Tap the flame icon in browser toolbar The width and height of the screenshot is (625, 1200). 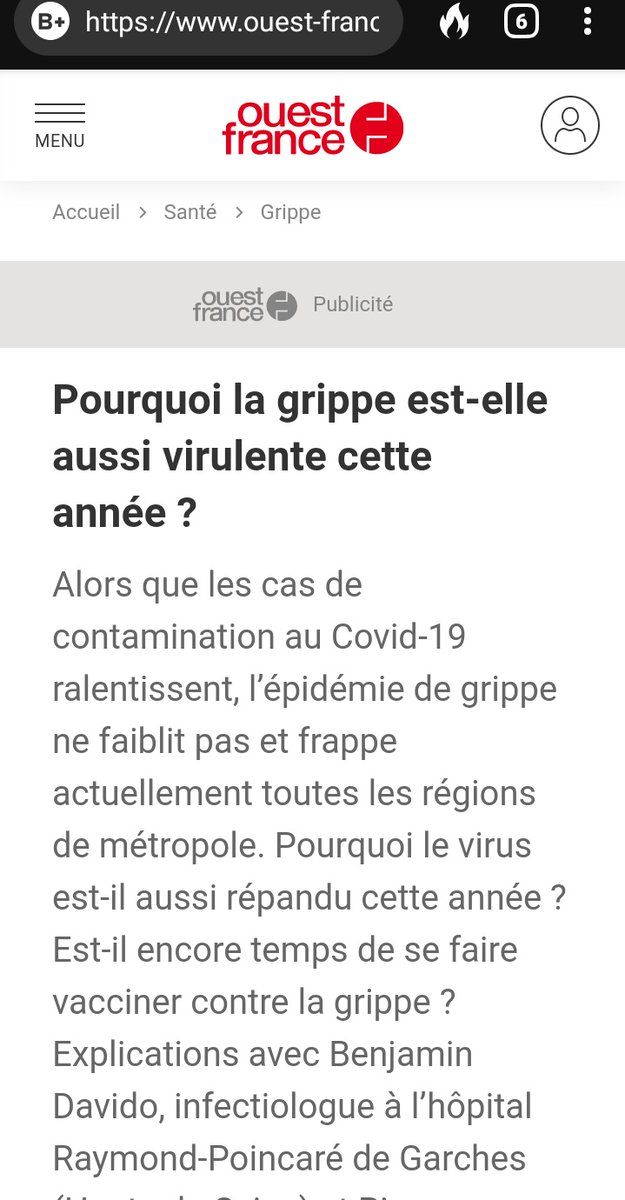454,21
